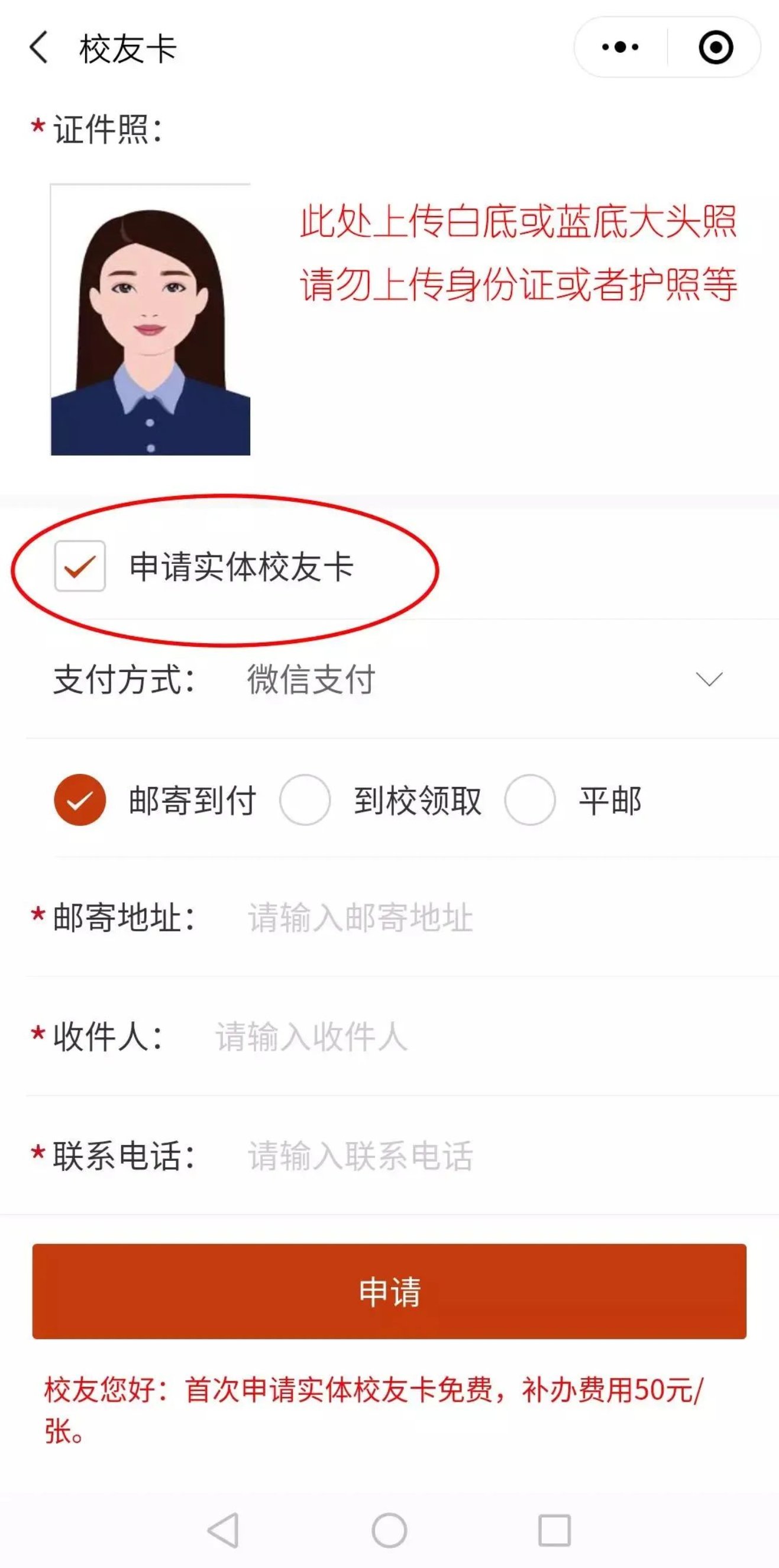Submit with the 申请 button
This screenshot has width=779, height=1568.
[389, 1292]
